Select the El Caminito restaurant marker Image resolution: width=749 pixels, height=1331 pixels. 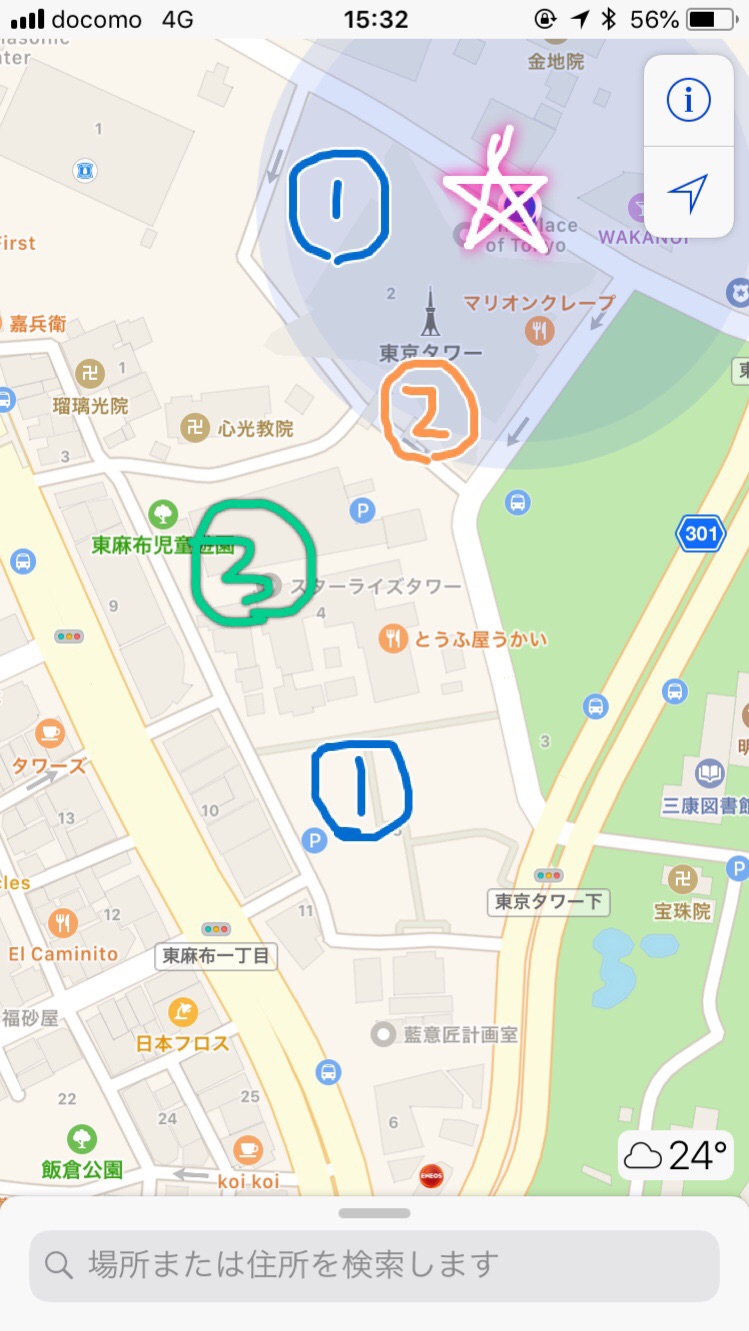[x=64, y=921]
